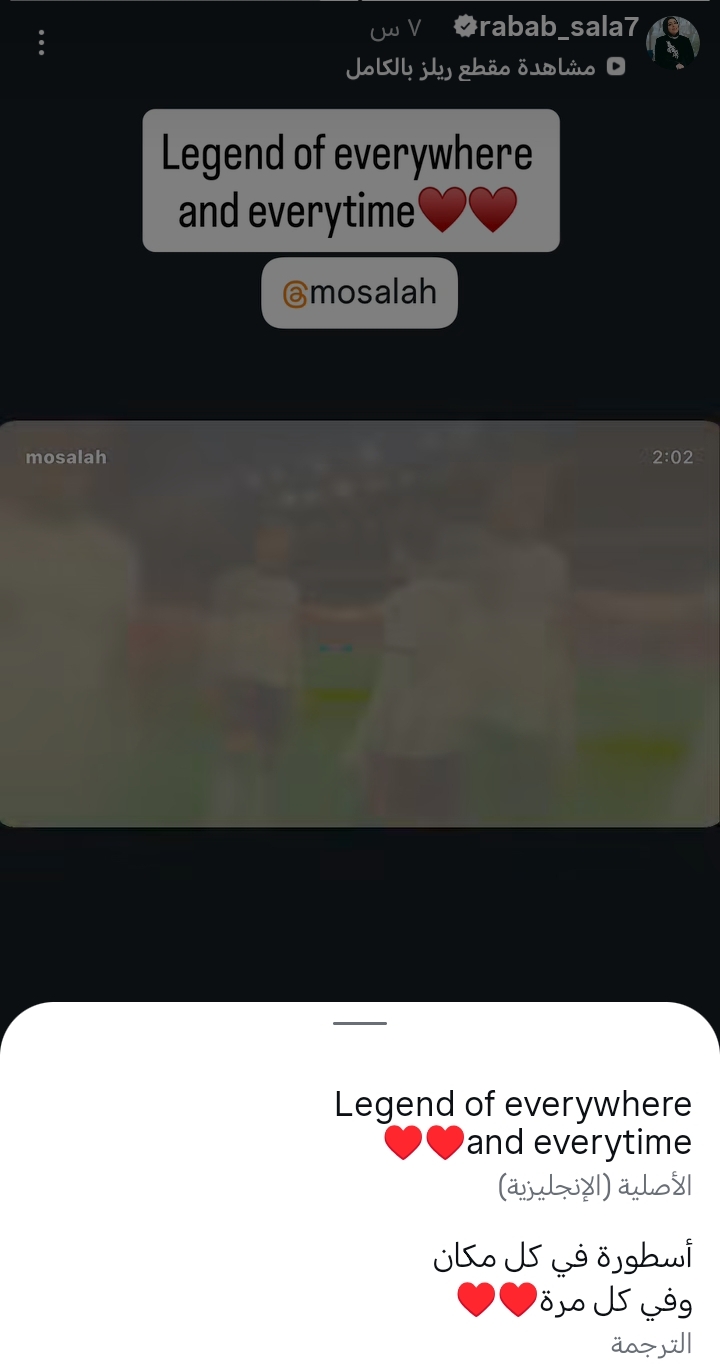
Task: Tap the @mosalah Threads mention sticker
Action: (x=359, y=293)
